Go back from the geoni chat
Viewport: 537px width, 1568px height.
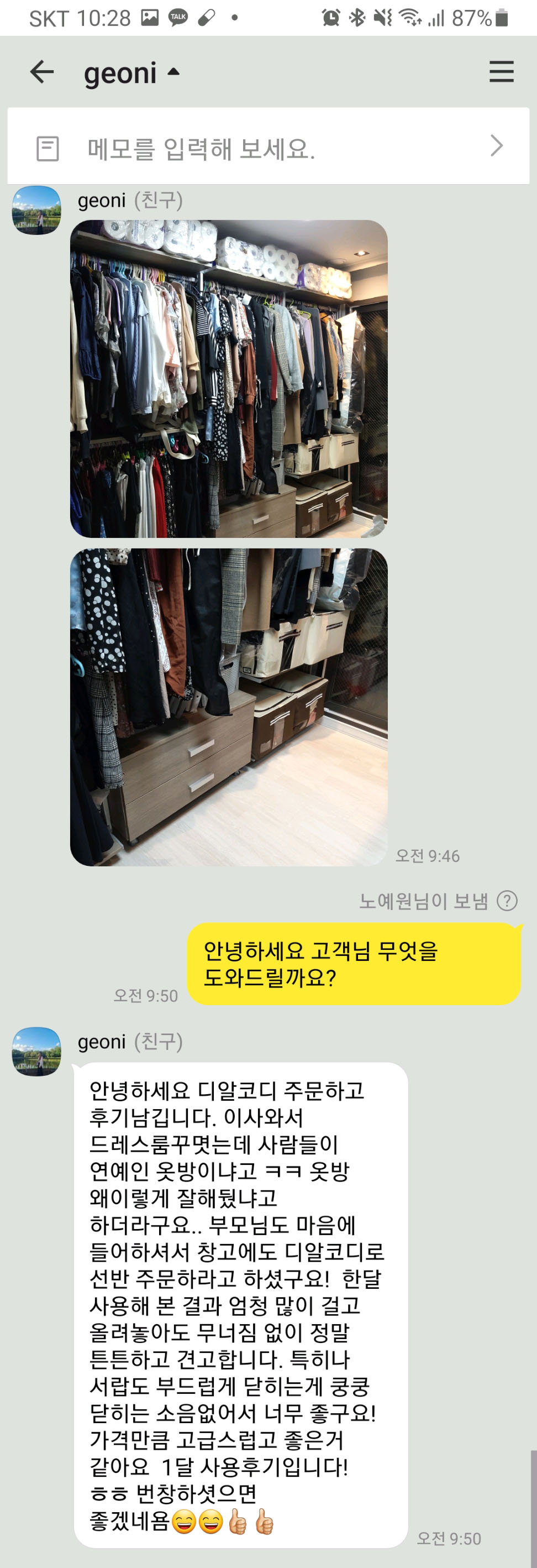[41, 72]
